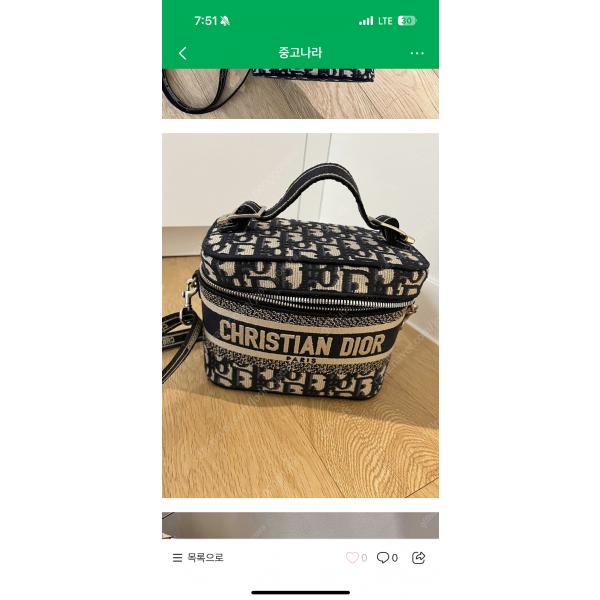The image size is (600, 600).
Task: Open the comments bubble
Action: [383, 558]
